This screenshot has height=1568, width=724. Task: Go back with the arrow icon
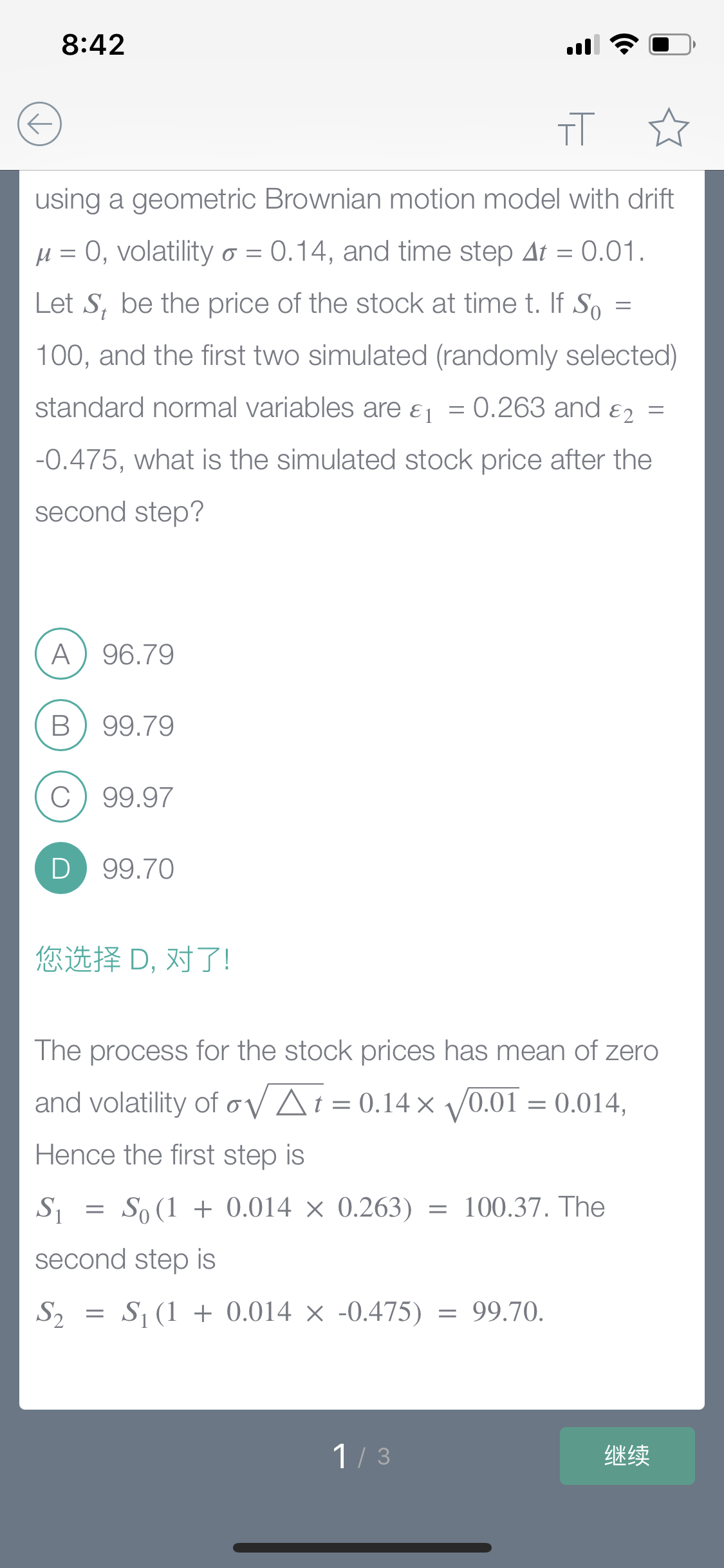click(39, 124)
